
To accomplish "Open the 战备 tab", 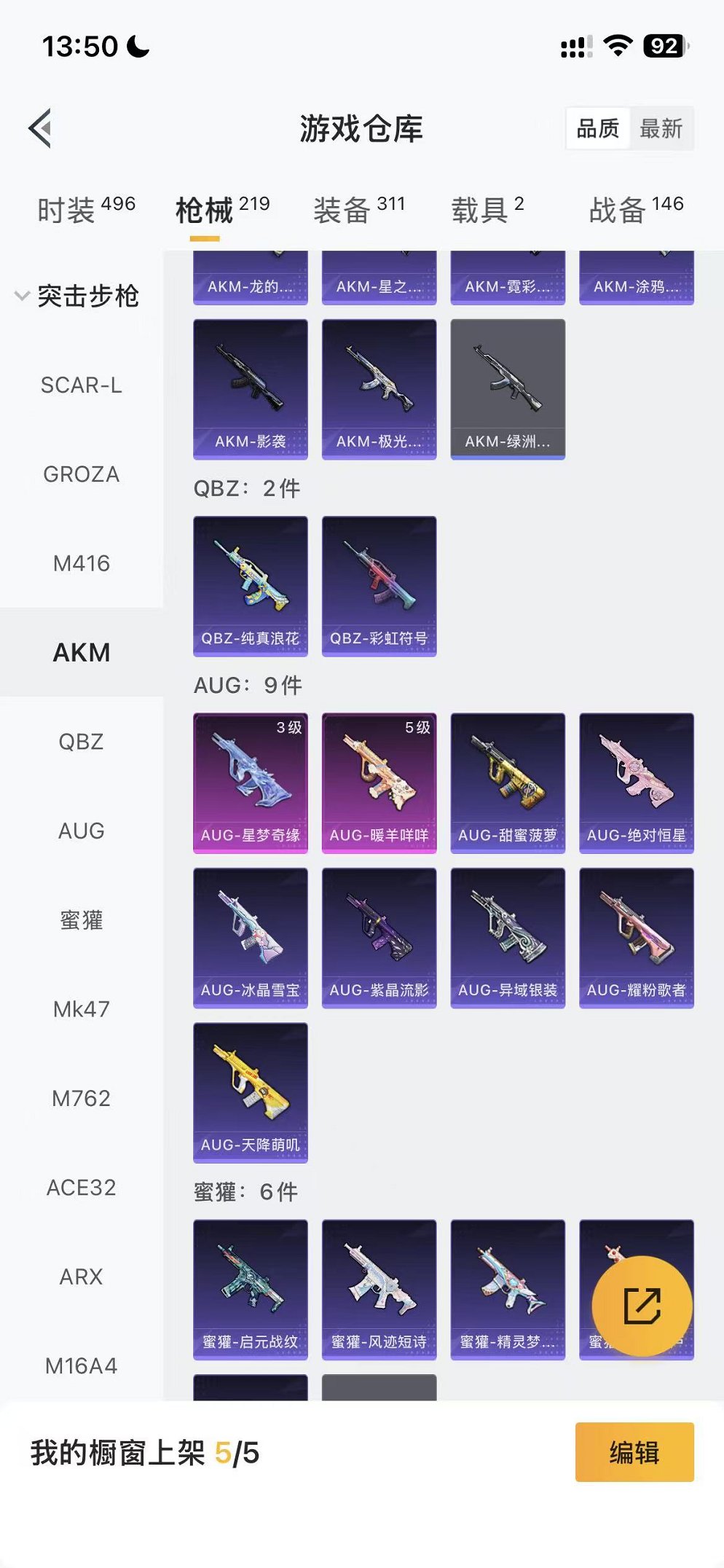I will click(x=635, y=210).
